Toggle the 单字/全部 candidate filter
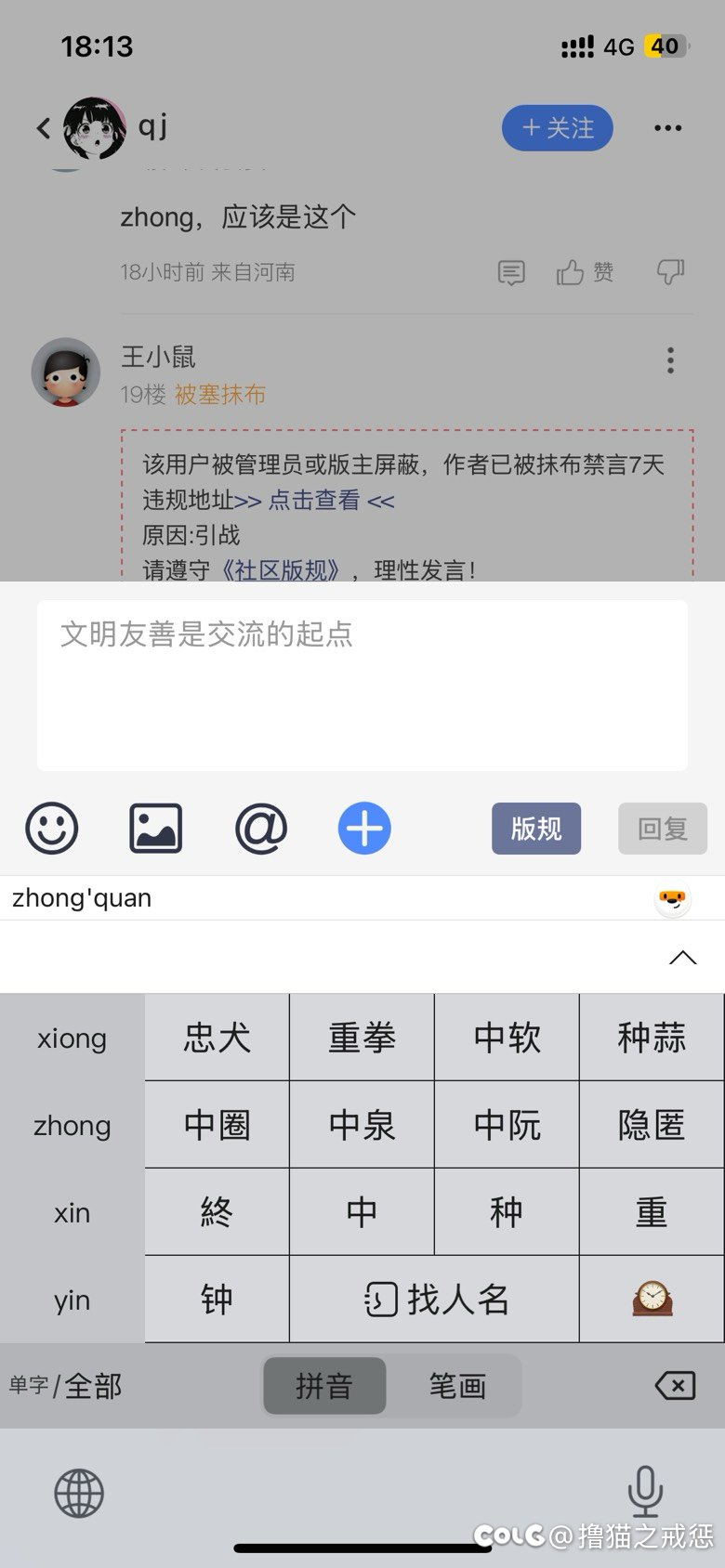725x1568 pixels. coord(65,1386)
